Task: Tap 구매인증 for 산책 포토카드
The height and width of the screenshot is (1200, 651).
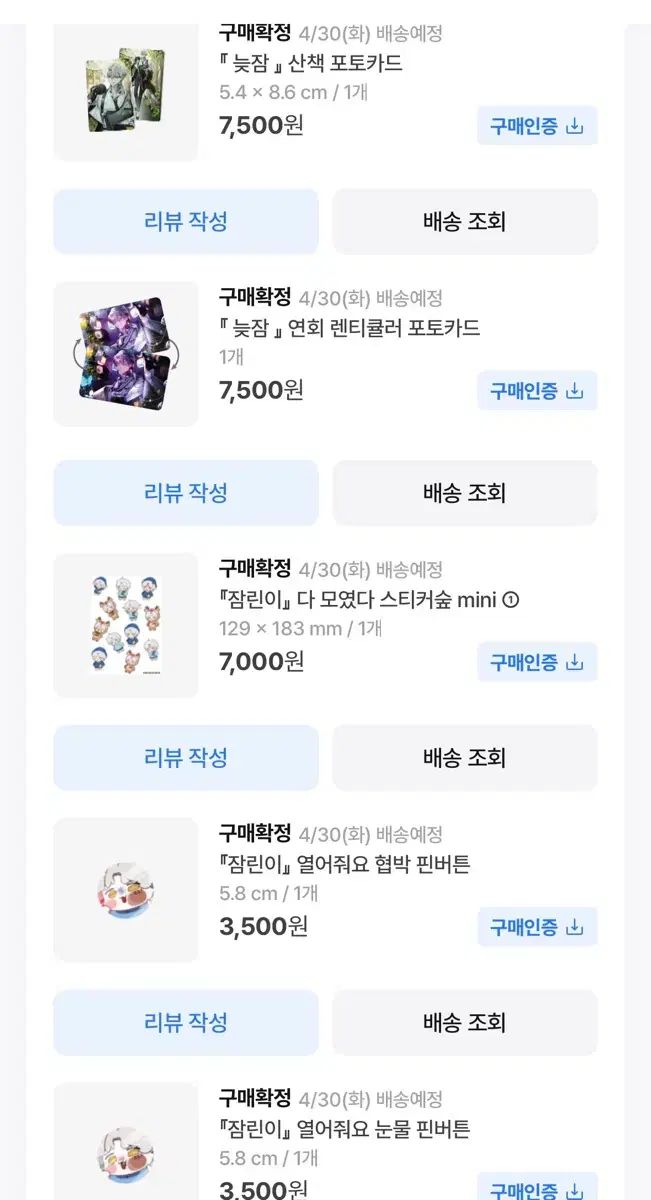Action: [537, 126]
